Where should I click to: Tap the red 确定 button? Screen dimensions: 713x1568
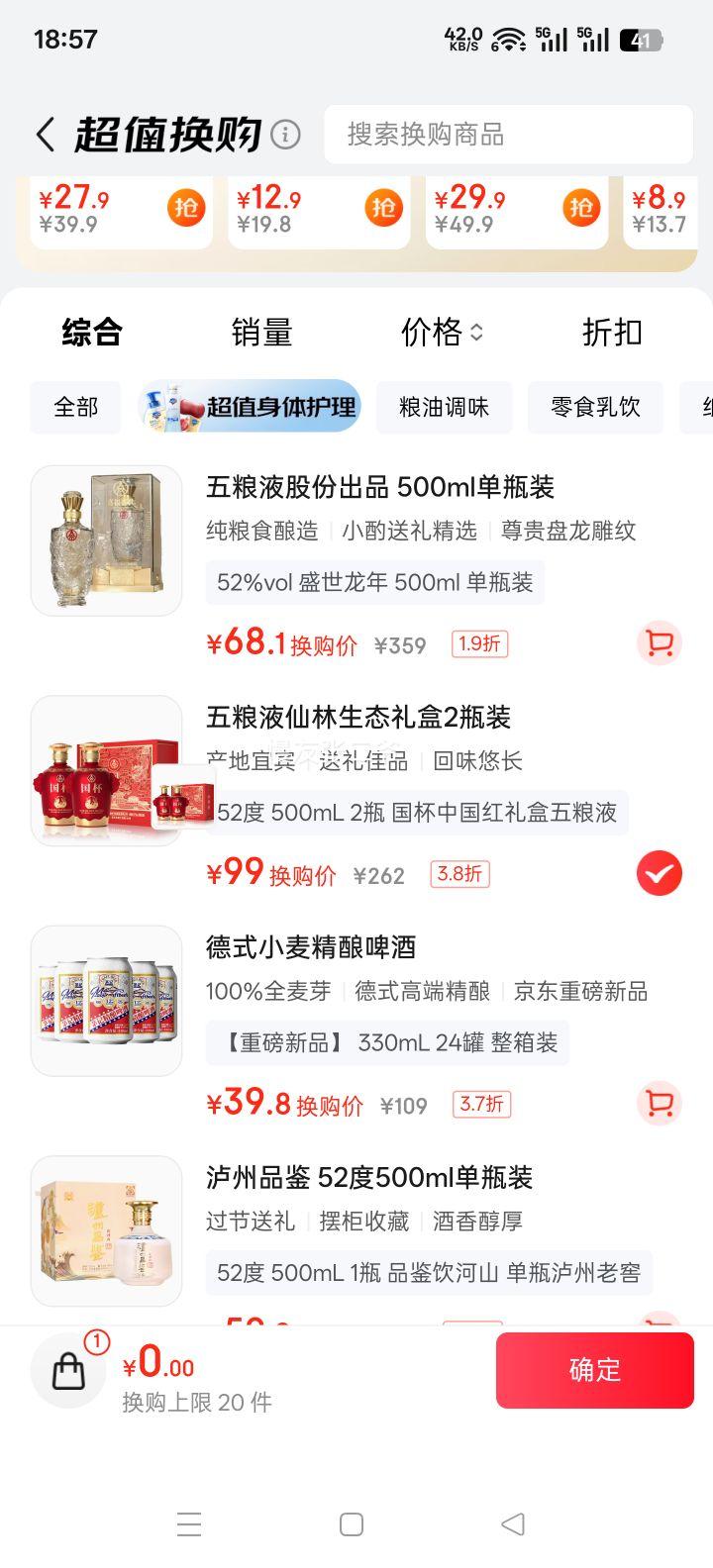(594, 1370)
